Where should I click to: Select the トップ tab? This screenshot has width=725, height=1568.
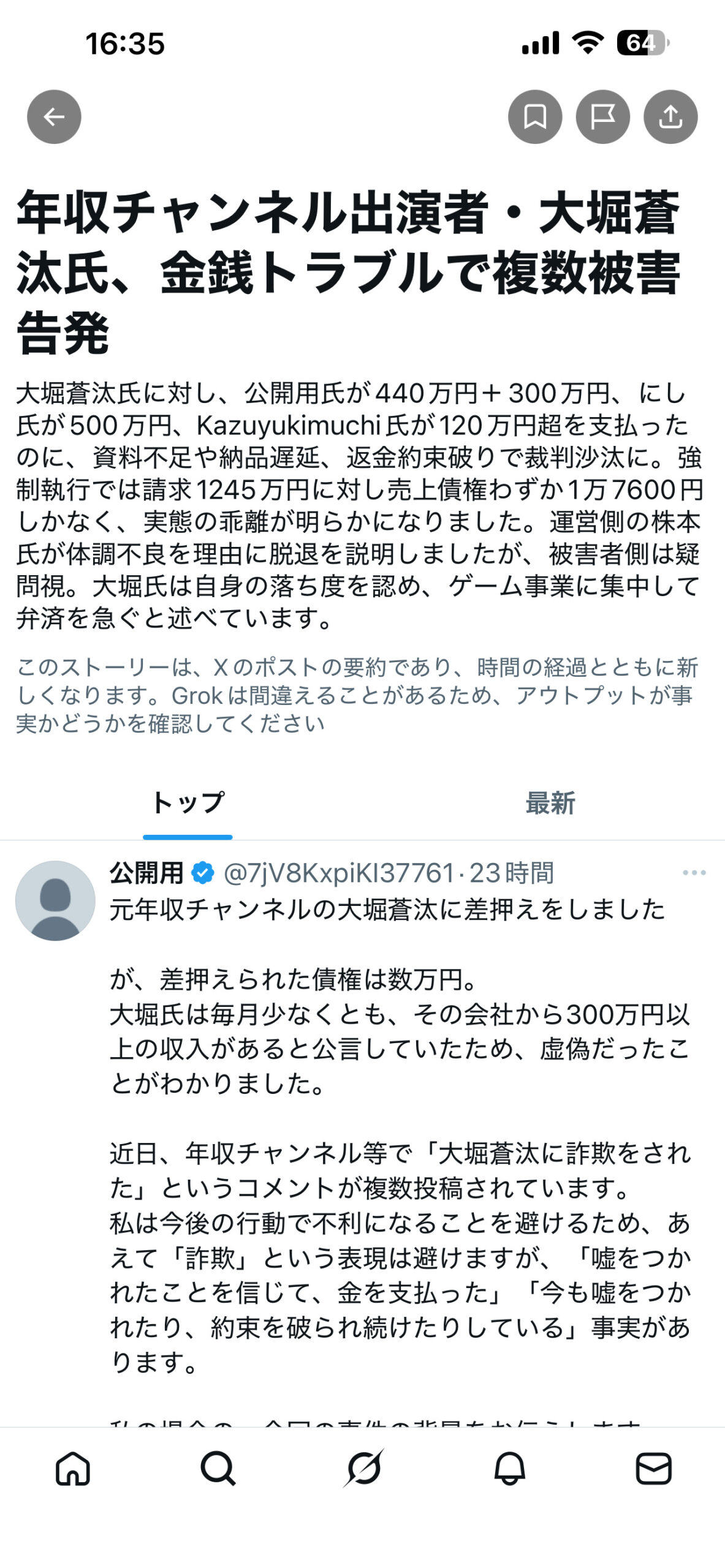point(188,802)
